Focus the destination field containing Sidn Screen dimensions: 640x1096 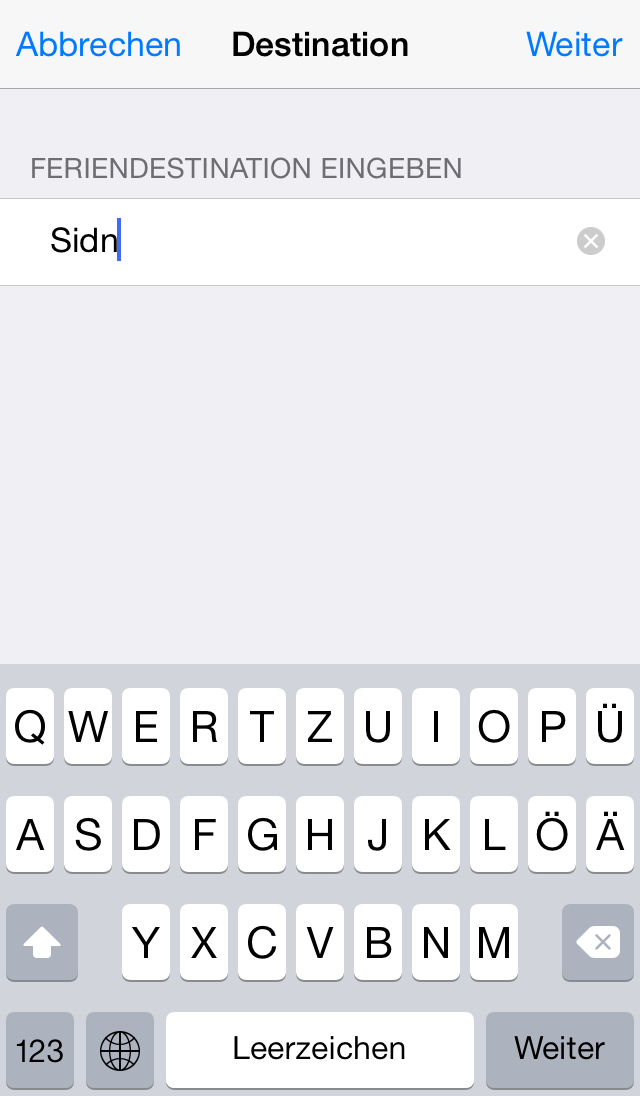click(300, 241)
